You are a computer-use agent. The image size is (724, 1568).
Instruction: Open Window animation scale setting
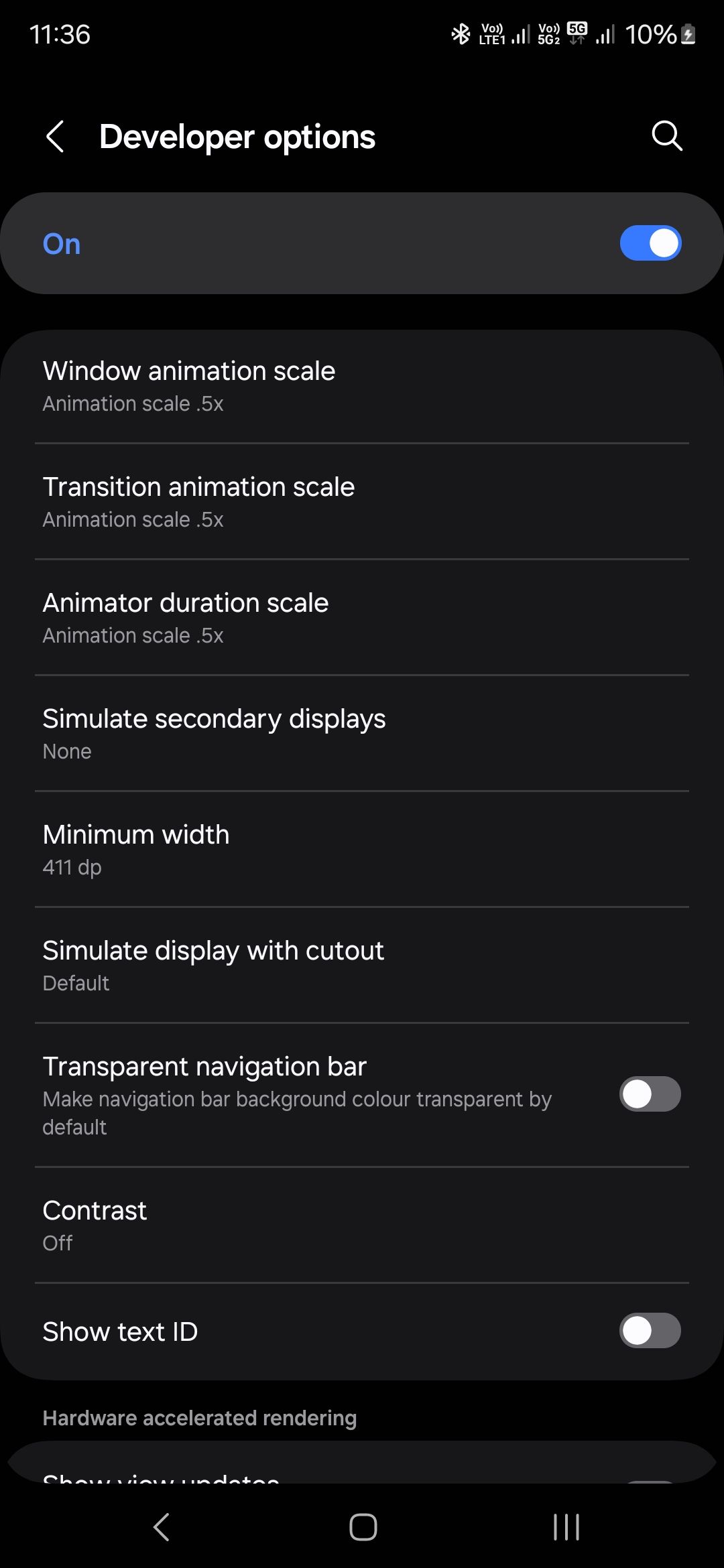pyautogui.click(x=362, y=386)
